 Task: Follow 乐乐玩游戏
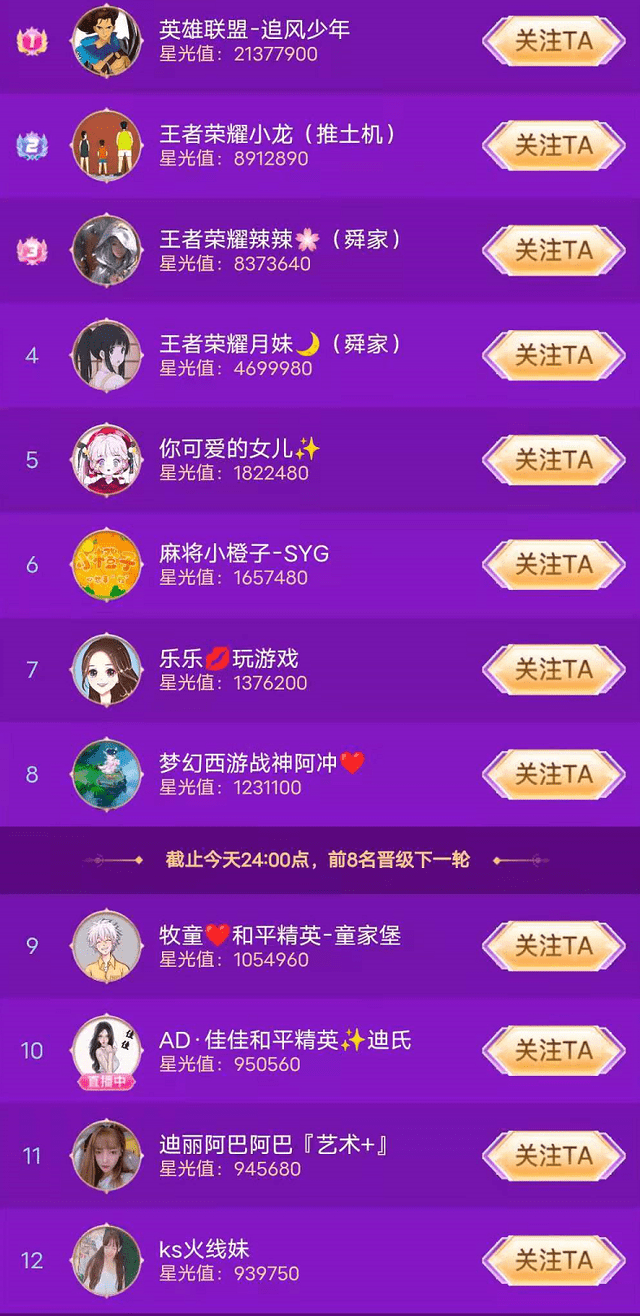coord(553,669)
